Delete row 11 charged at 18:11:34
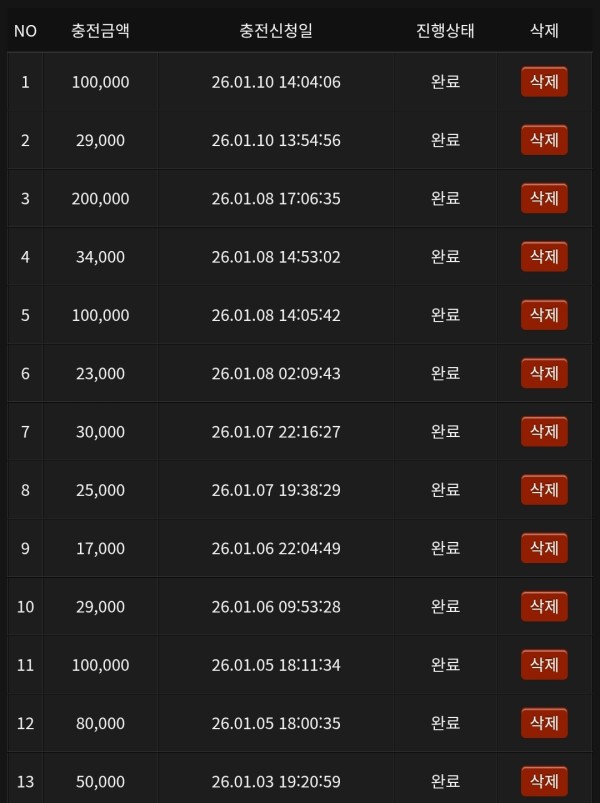This screenshot has height=803, width=600. (x=544, y=664)
